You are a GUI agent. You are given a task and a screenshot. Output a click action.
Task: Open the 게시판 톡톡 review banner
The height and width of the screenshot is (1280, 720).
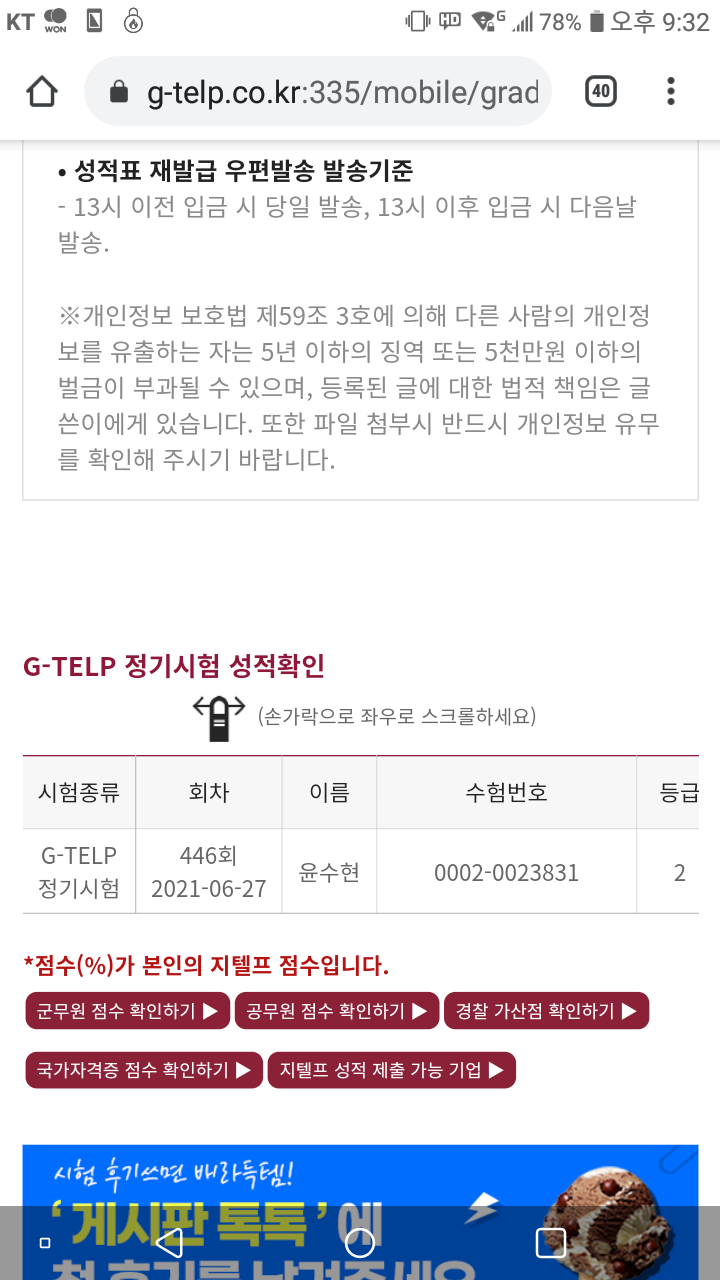pos(360,1212)
